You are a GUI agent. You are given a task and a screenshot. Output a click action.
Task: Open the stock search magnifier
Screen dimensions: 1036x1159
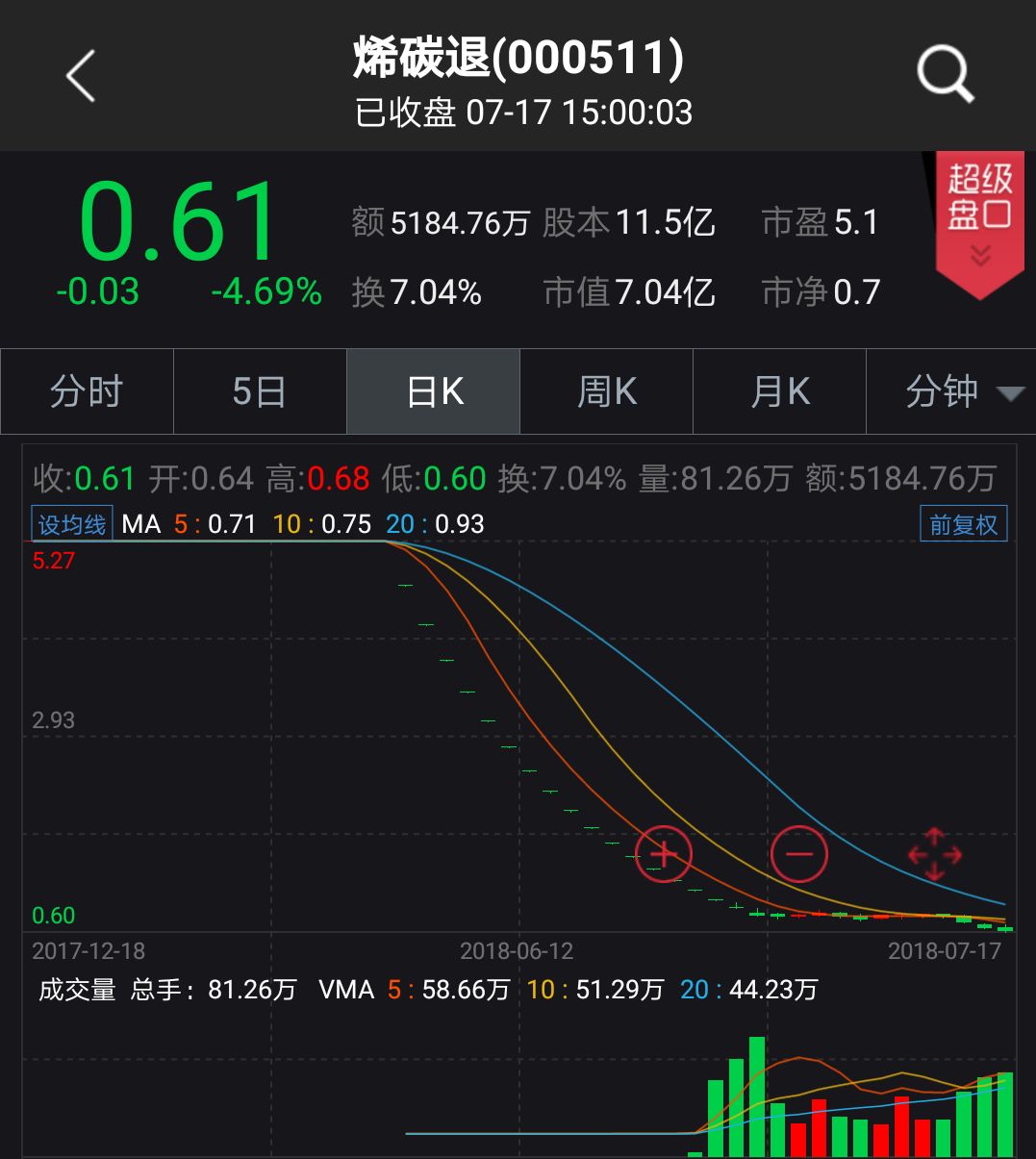coord(945,75)
